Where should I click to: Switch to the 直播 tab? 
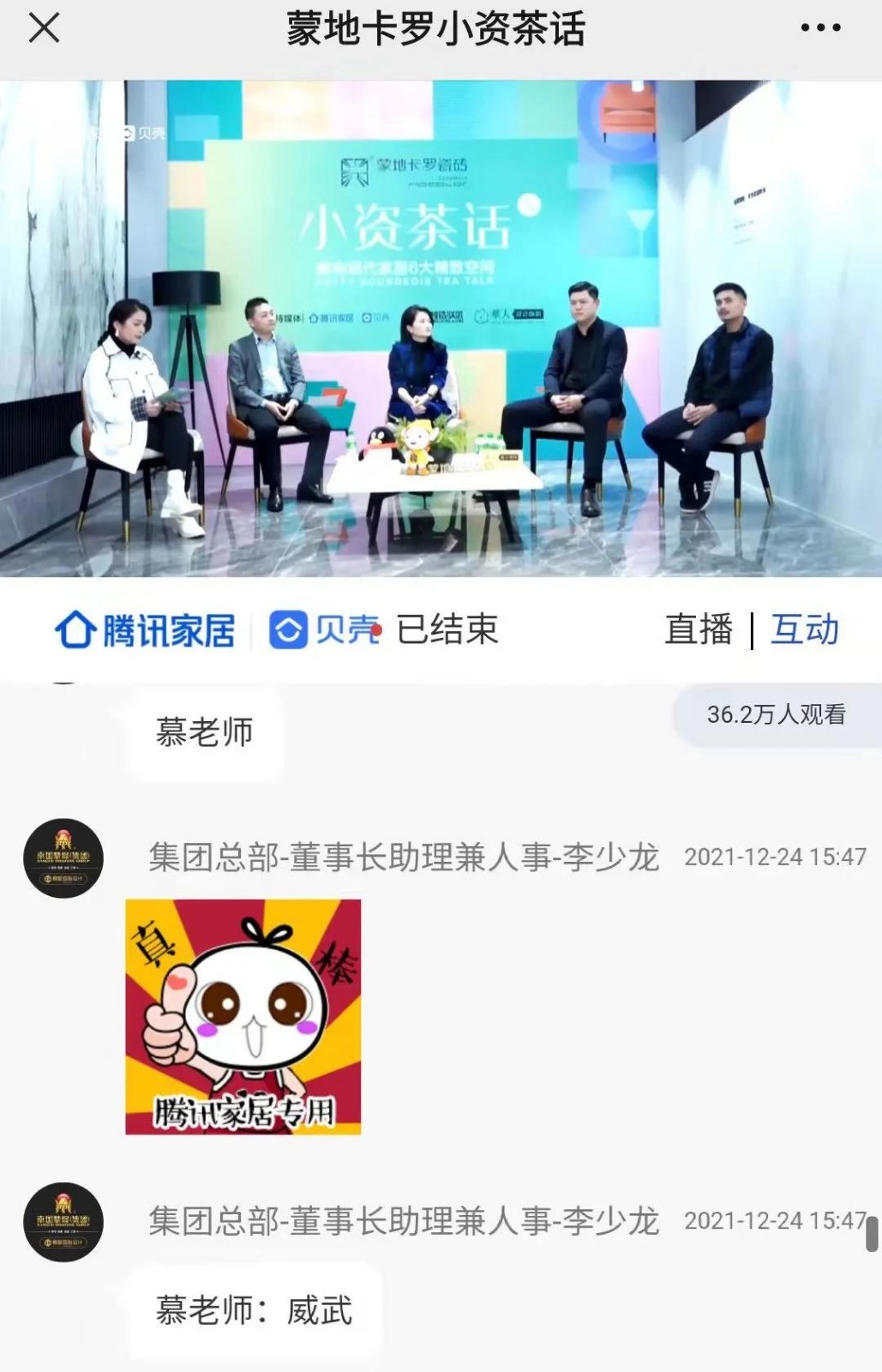(699, 629)
